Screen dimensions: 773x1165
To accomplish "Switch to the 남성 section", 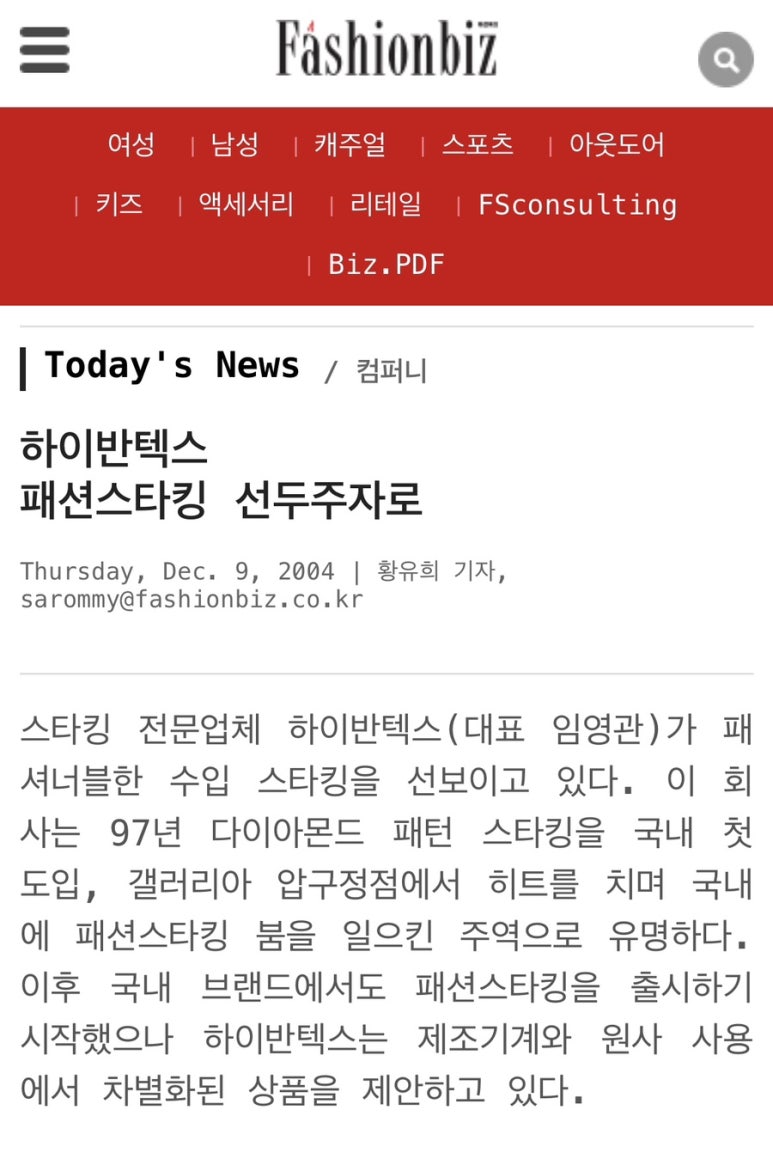I will 235,145.
